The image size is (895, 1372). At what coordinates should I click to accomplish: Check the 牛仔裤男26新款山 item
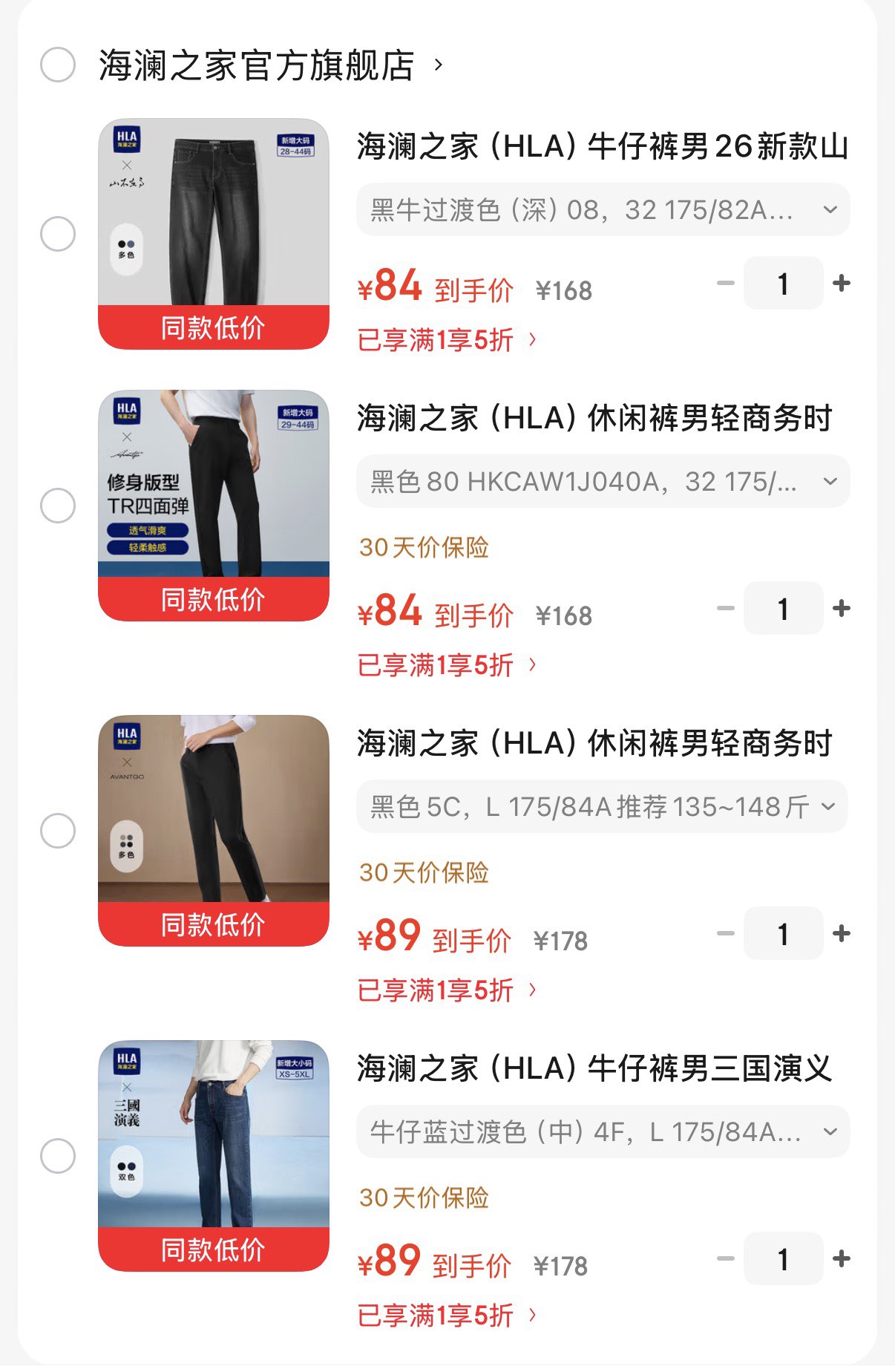[58, 234]
